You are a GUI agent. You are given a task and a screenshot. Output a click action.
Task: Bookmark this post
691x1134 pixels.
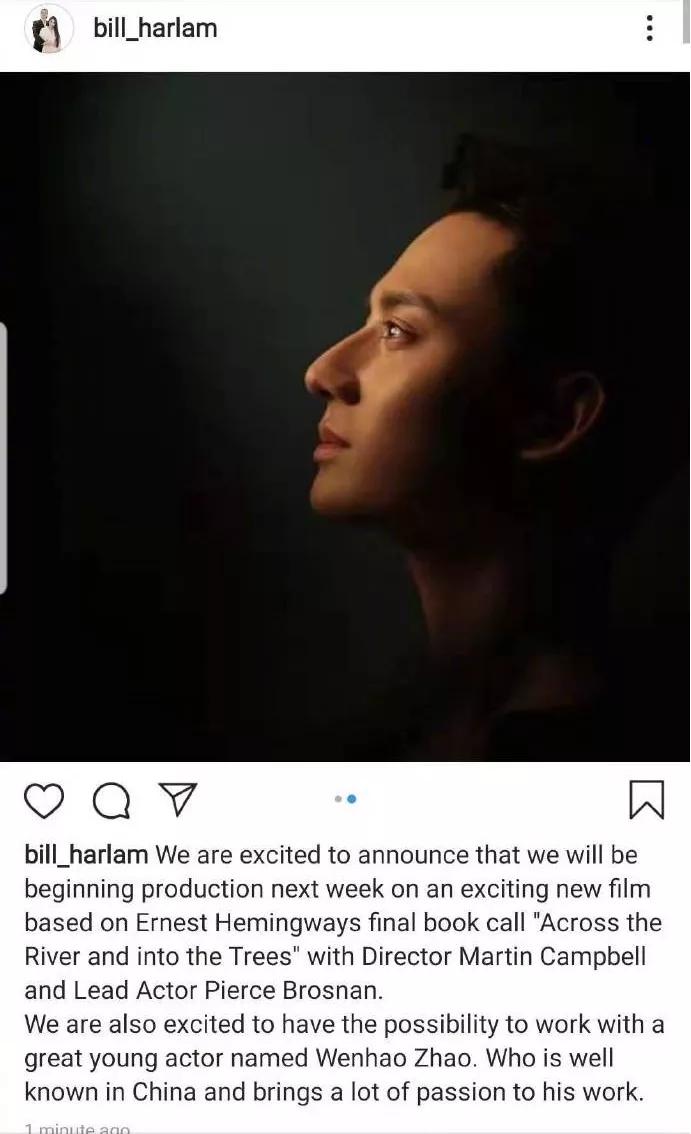[x=646, y=799]
